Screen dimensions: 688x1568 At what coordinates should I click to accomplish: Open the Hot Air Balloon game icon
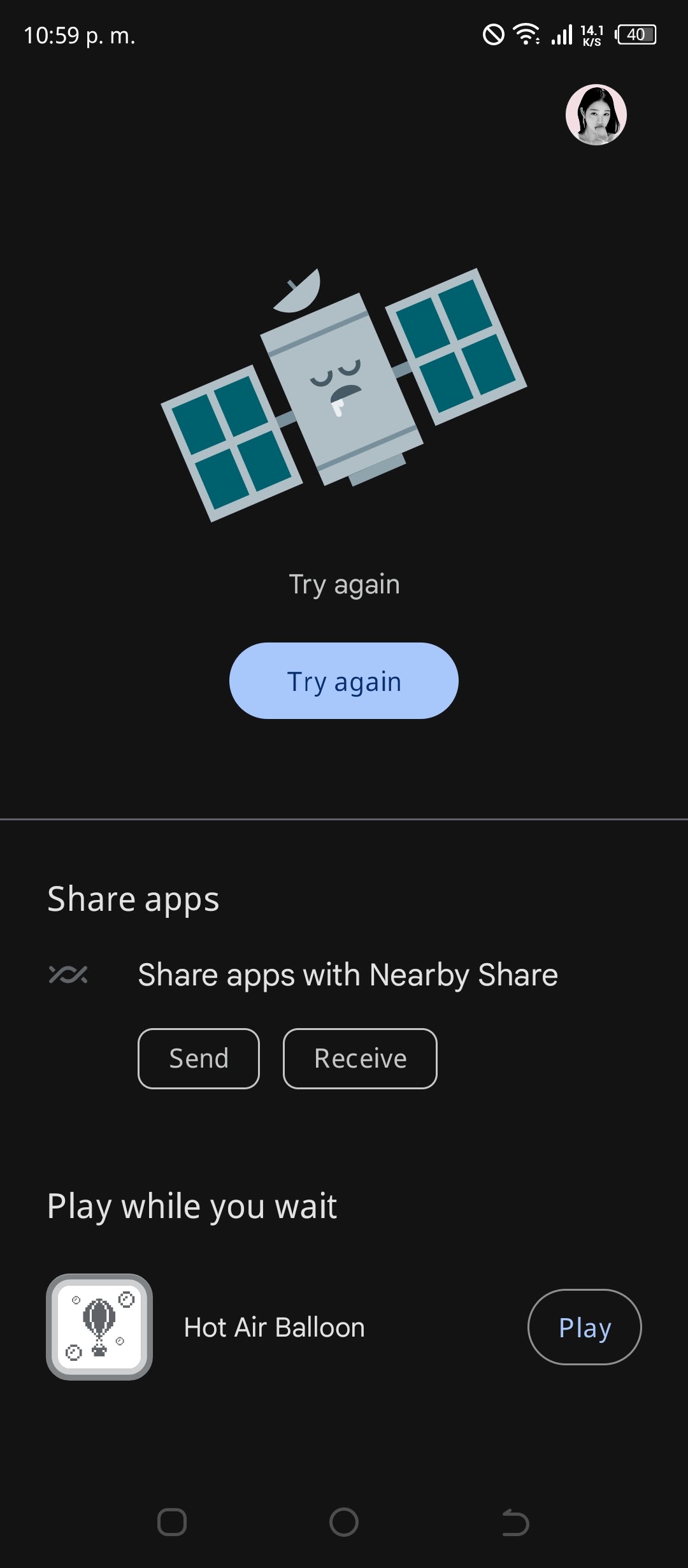99,1327
